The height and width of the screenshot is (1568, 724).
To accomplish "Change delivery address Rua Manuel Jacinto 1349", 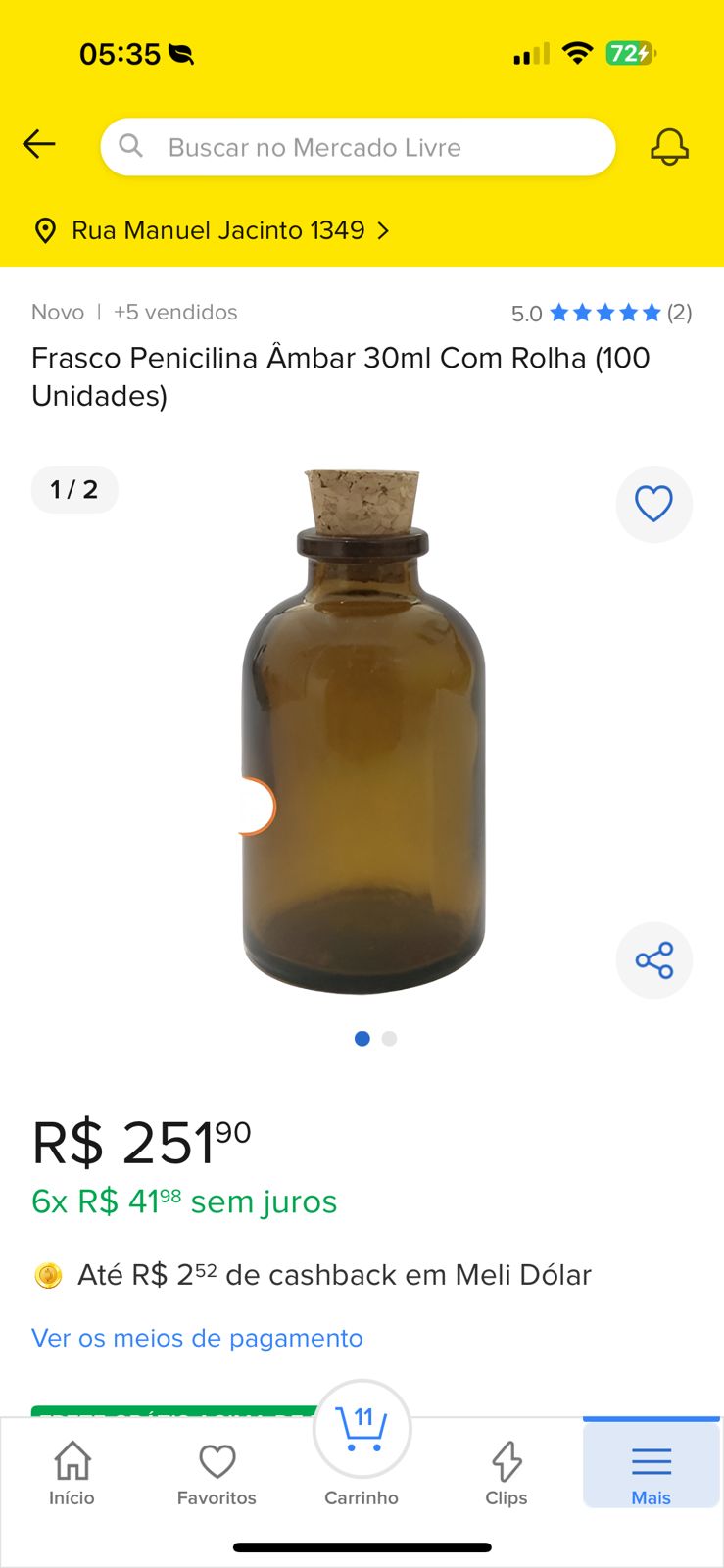I will click(x=217, y=230).
